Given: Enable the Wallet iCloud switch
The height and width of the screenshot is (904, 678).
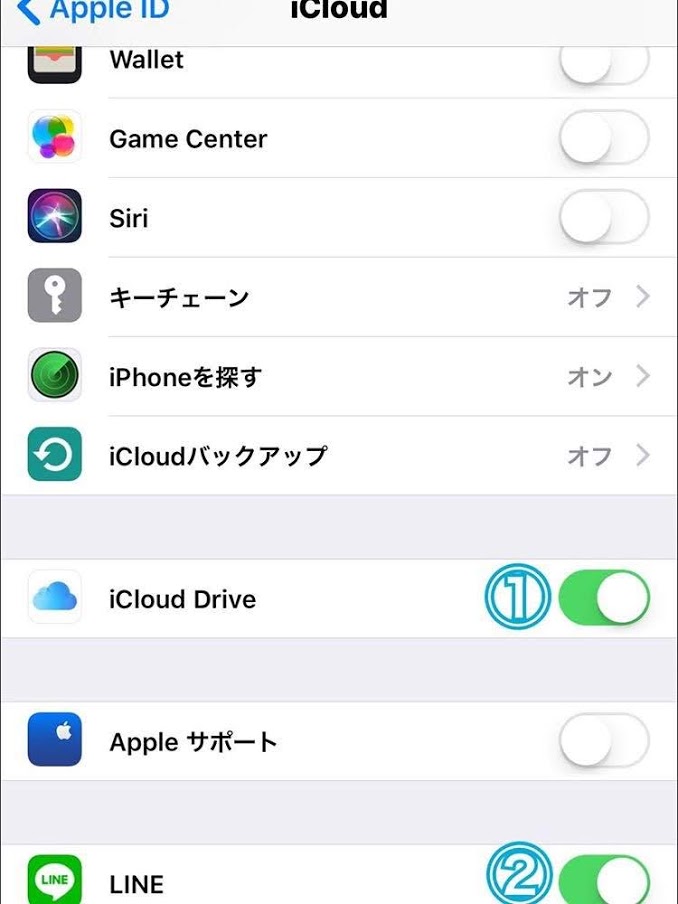Looking at the screenshot, I should [x=604, y=60].
